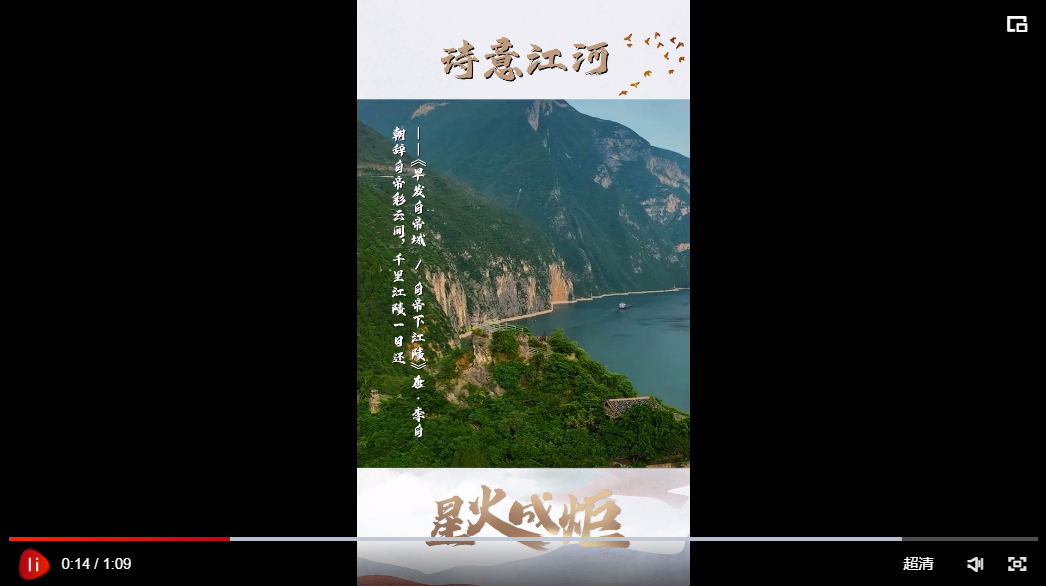Mute the video sound

point(975,564)
